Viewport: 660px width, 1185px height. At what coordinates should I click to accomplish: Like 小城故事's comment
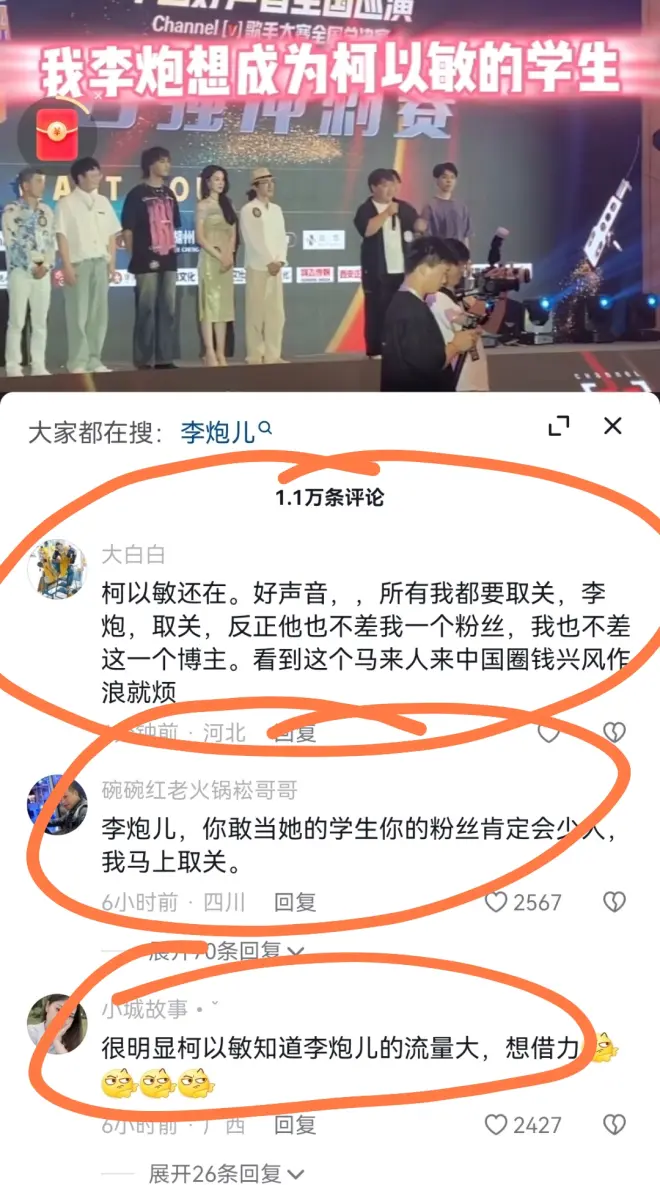tap(497, 1125)
